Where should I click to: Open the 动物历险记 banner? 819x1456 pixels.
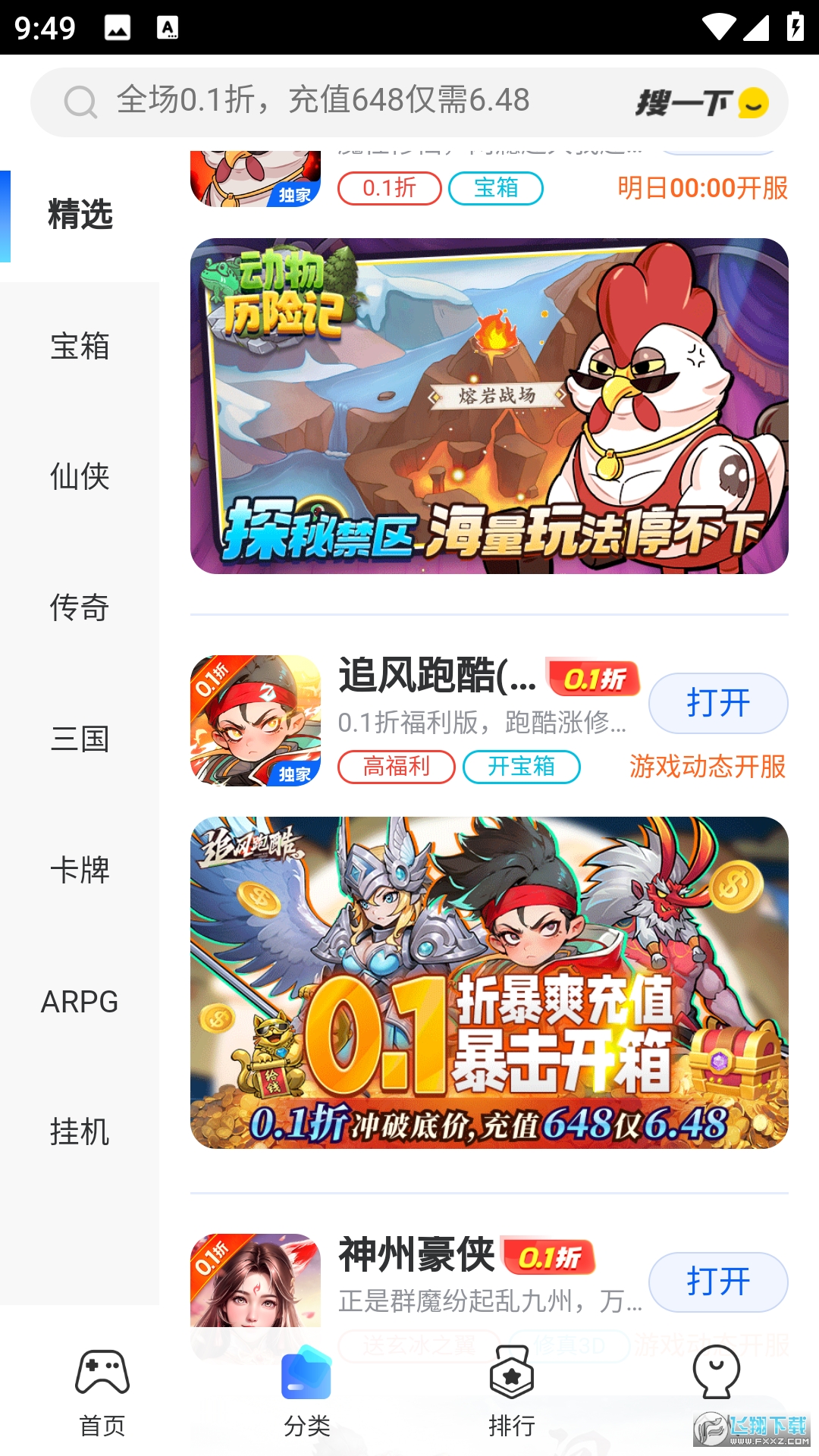489,406
